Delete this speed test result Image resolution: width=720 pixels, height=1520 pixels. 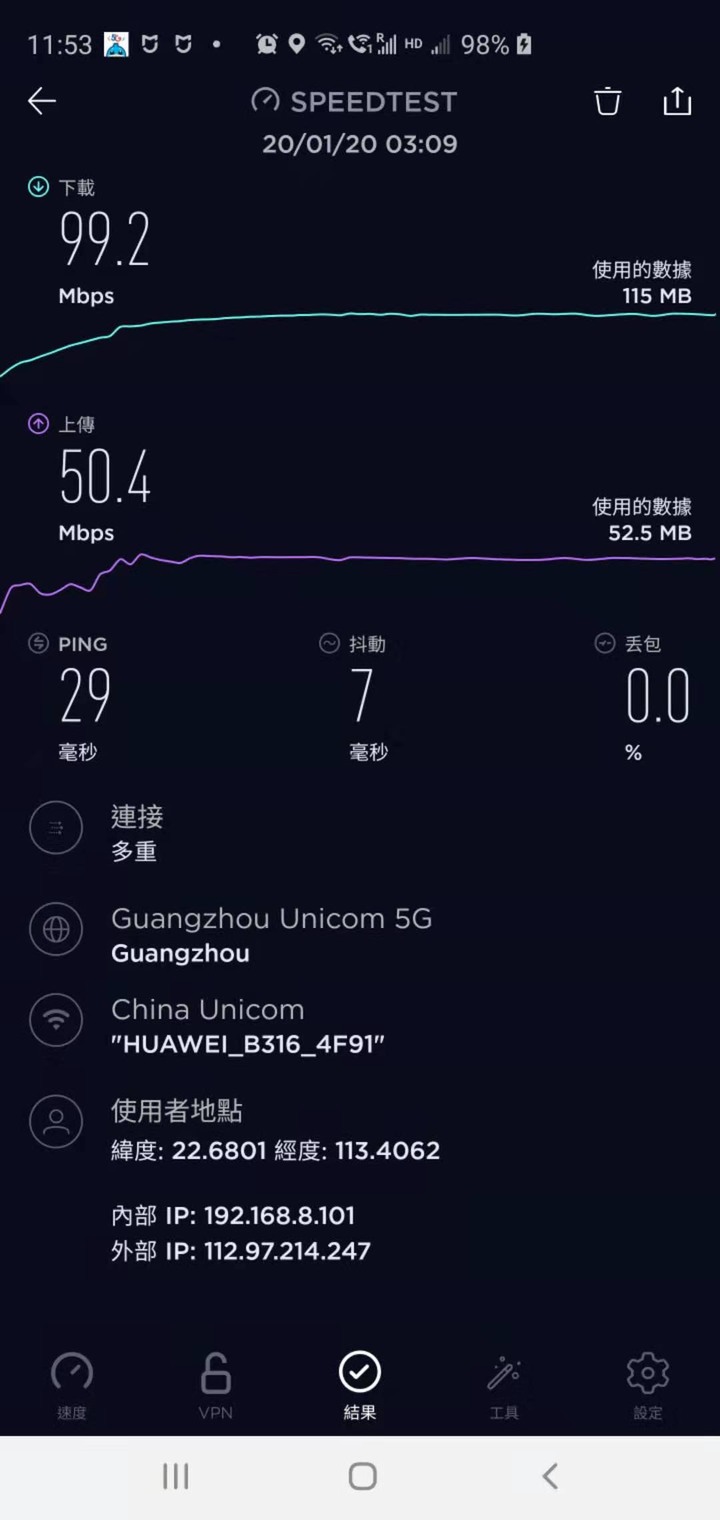(x=608, y=101)
